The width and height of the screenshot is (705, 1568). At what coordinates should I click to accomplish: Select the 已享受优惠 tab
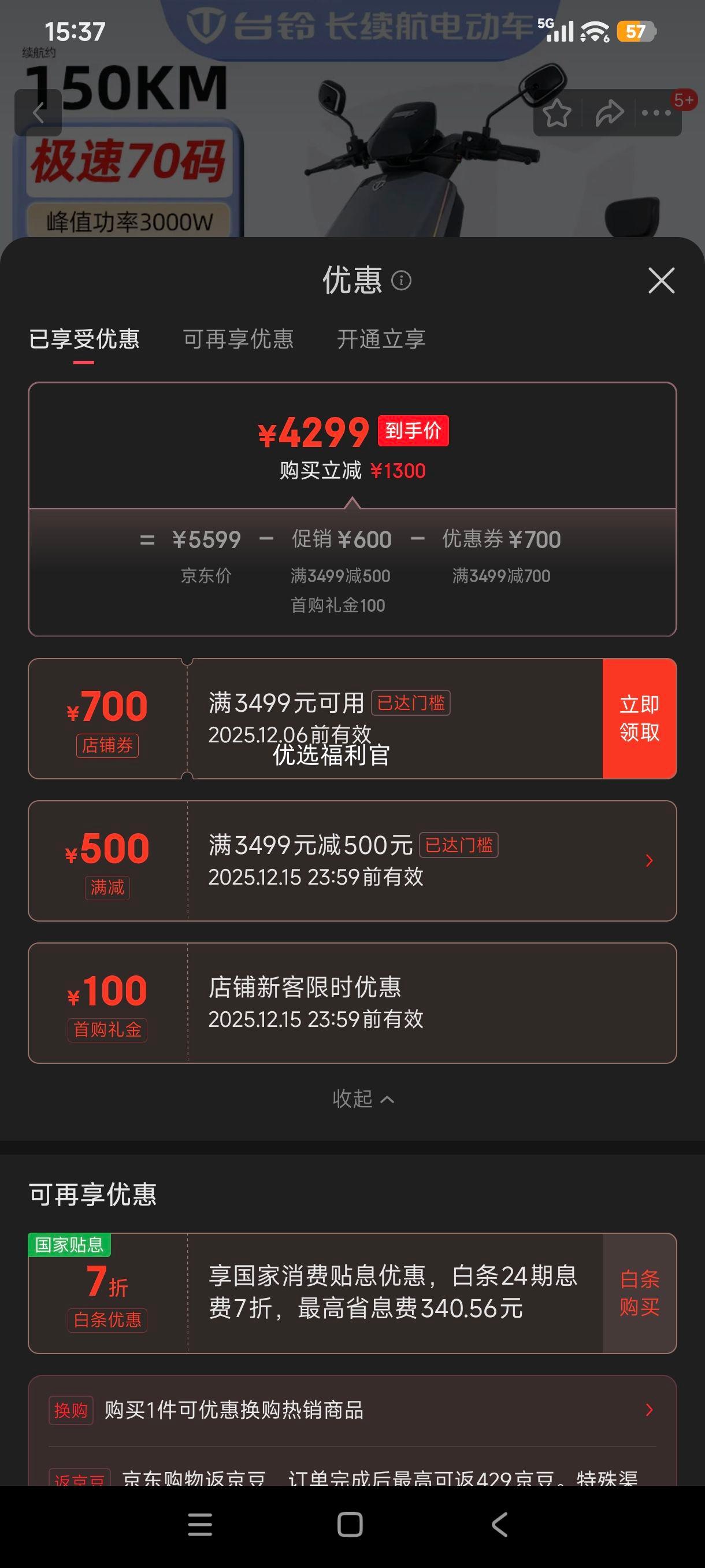coord(85,341)
